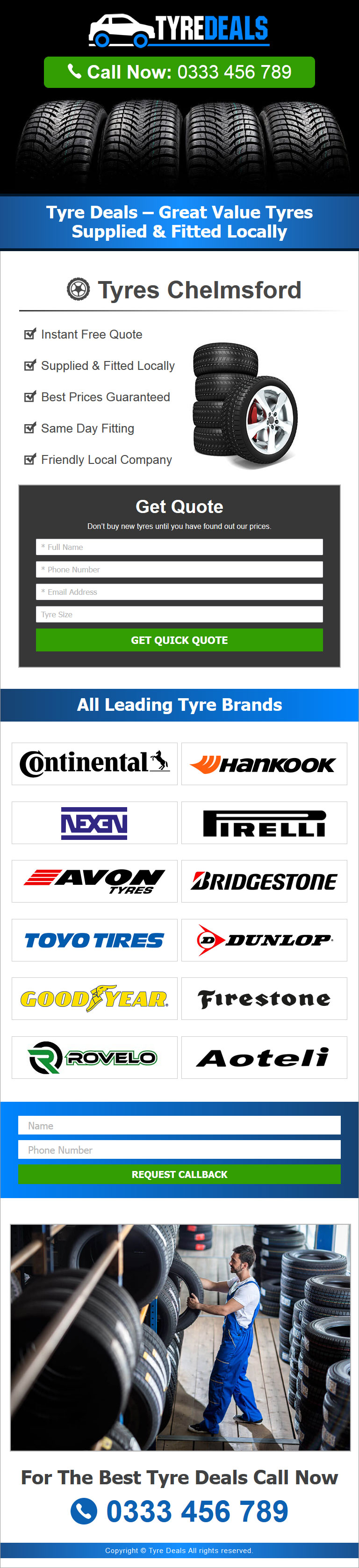Tap the Phone Number field in Get Quote
The height and width of the screenshot is (1568, 359).
point(179,569)
